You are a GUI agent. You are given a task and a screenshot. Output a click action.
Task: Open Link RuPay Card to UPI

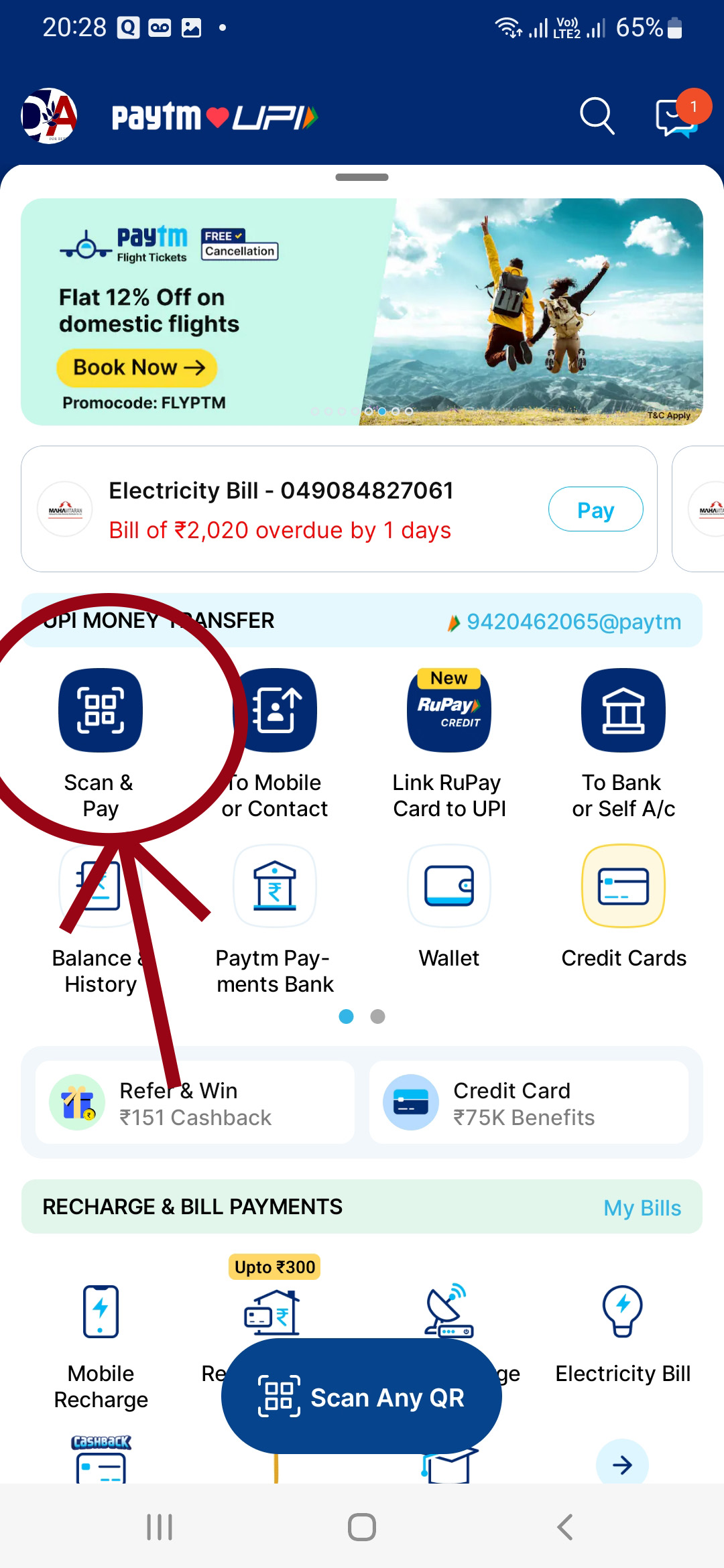click(449, 711)
